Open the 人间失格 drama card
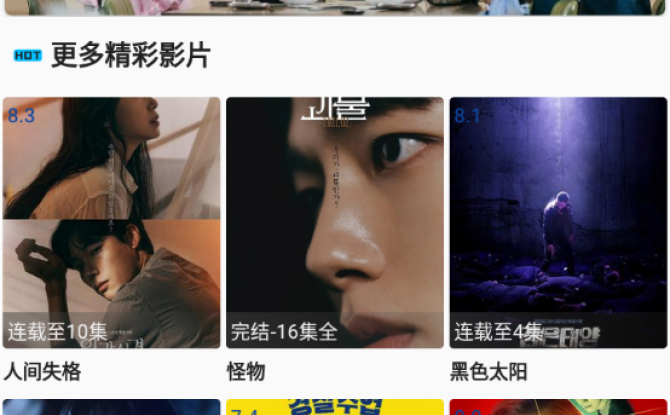This screenshot has width=670, height=415. tap(111, 222)
